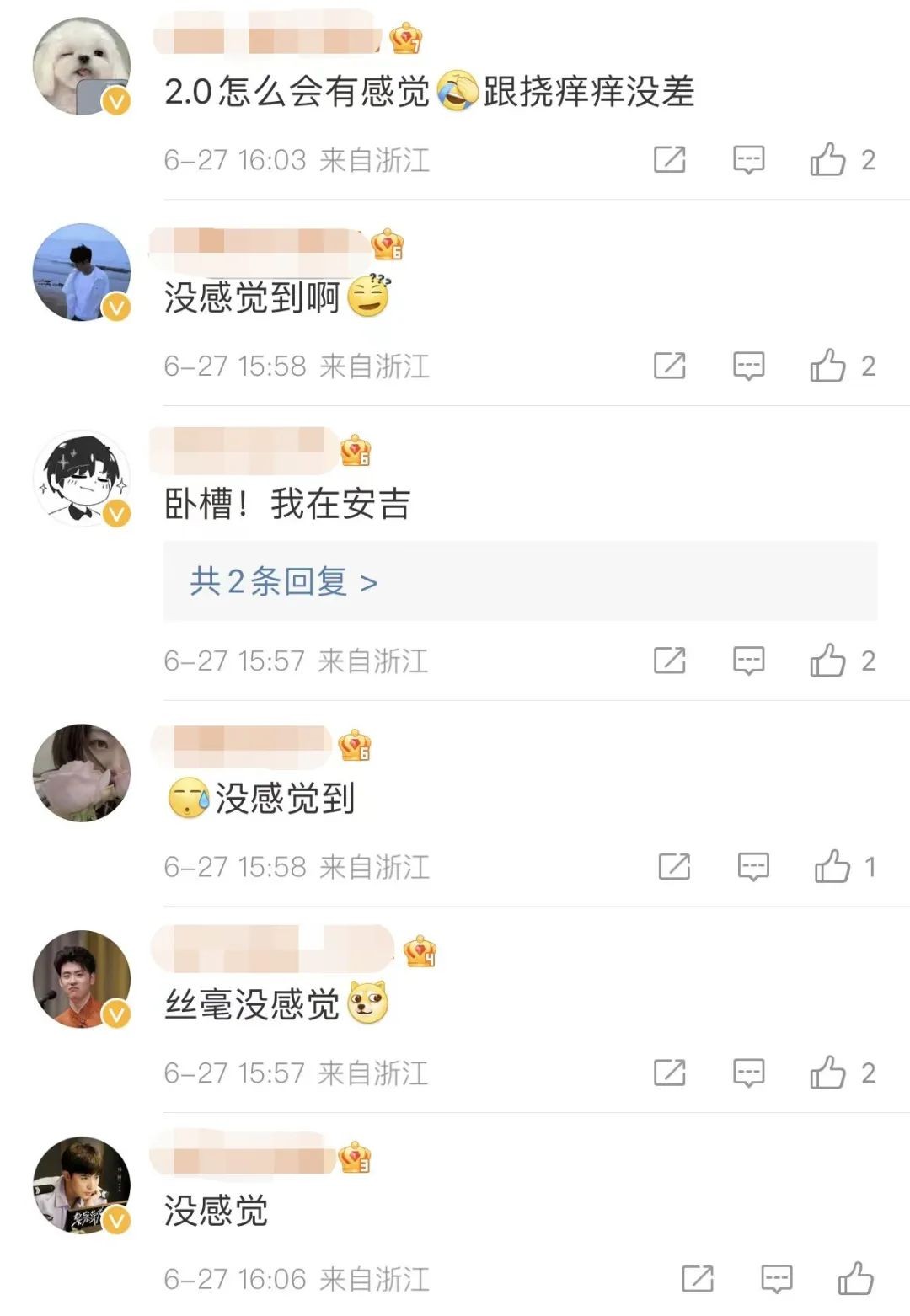
Task: Reply to the comment '没感觉到啊'
Action: (x=748, y=366)
